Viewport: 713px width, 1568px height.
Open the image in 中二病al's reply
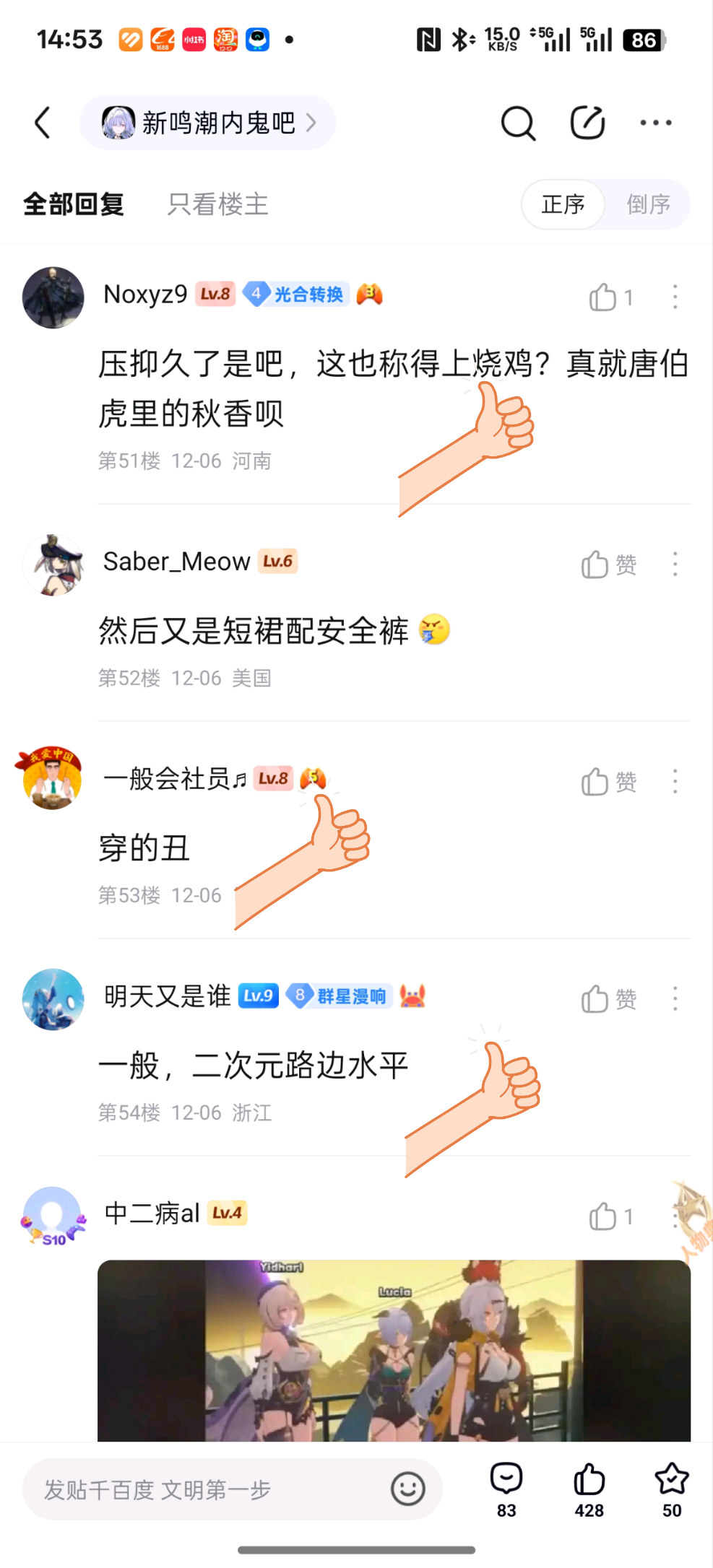[x=394, y=1350]
